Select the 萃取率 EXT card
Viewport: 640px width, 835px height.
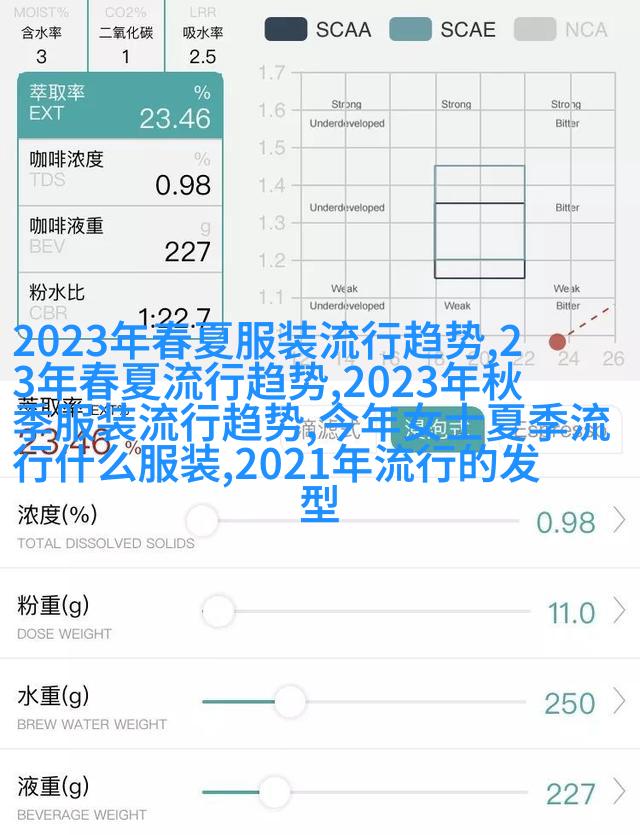pyautogui.click(x=120, y=106)
